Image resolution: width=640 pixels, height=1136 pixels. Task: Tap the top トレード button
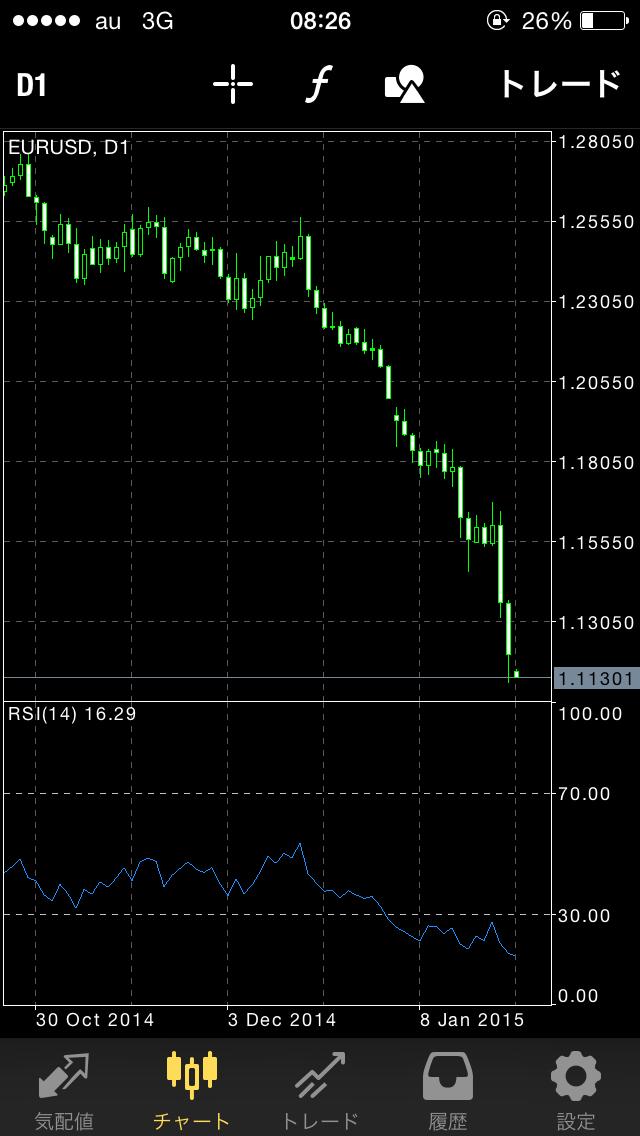point(560,84)
